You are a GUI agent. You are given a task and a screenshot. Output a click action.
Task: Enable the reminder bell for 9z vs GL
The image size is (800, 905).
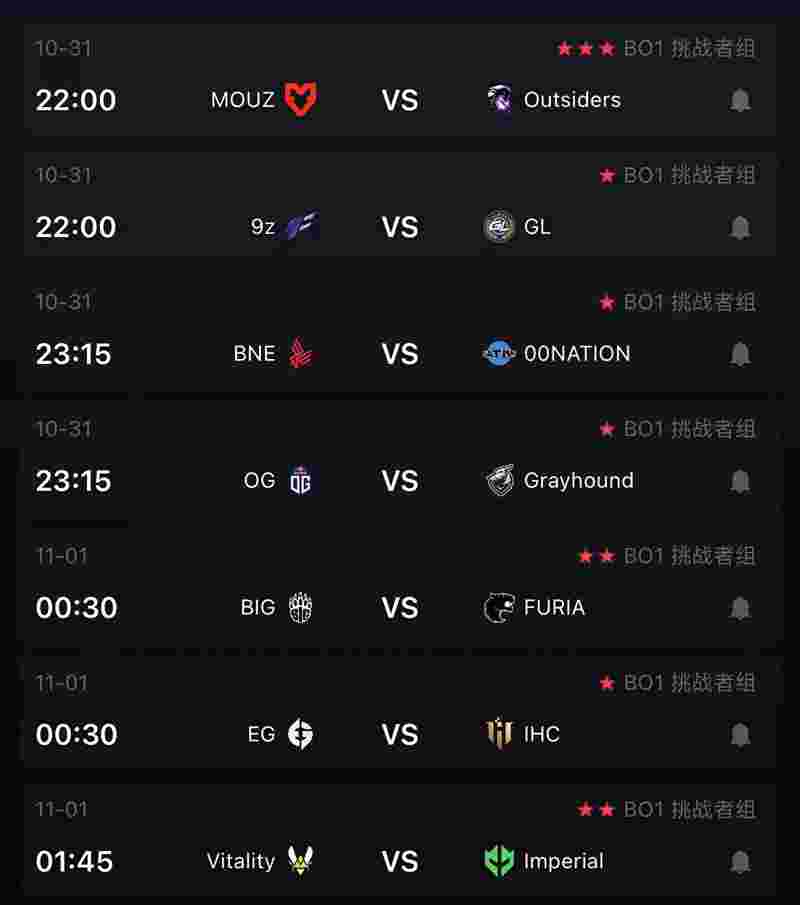[740, 227]
